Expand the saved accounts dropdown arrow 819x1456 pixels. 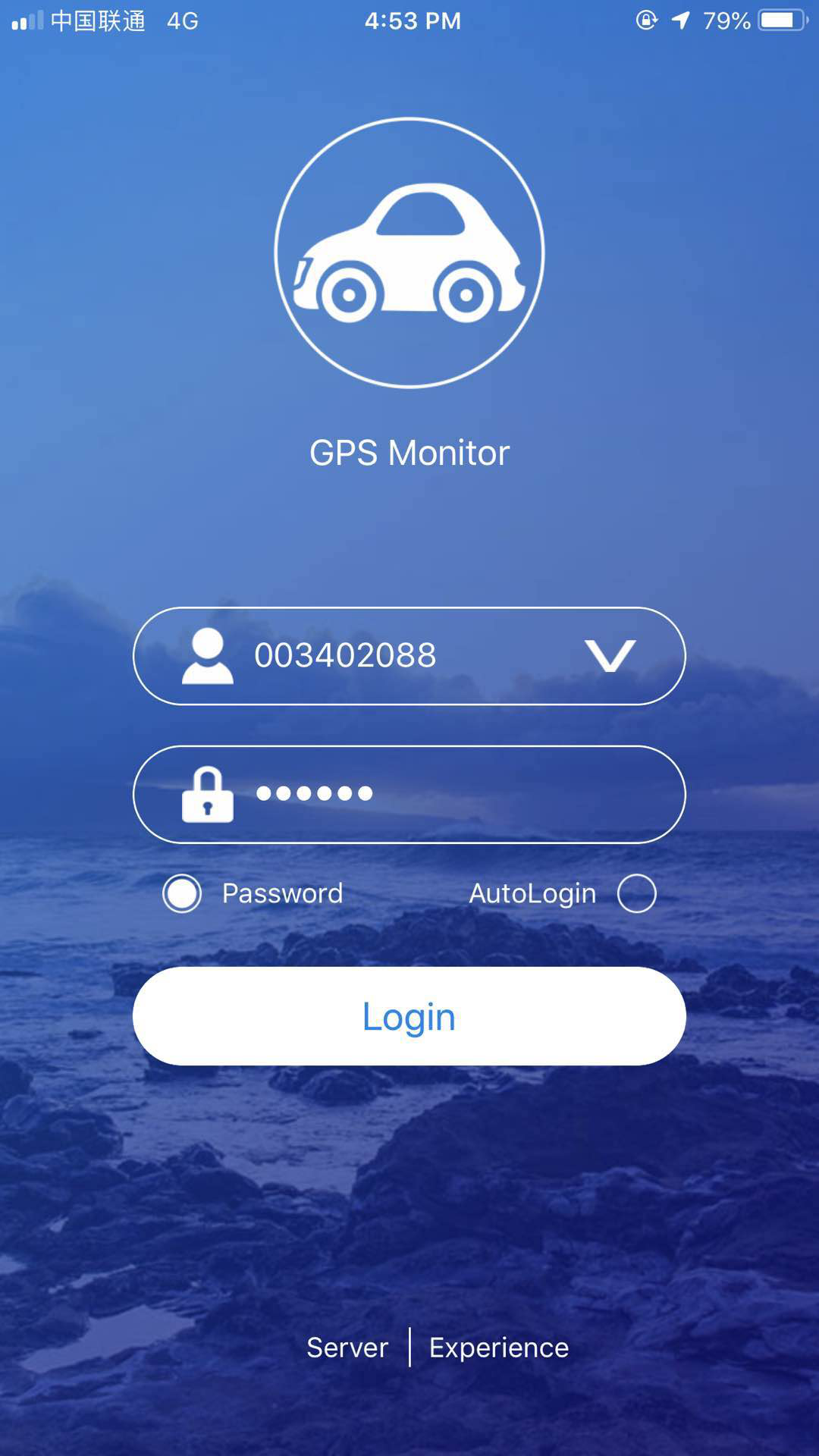pos(610,656)
